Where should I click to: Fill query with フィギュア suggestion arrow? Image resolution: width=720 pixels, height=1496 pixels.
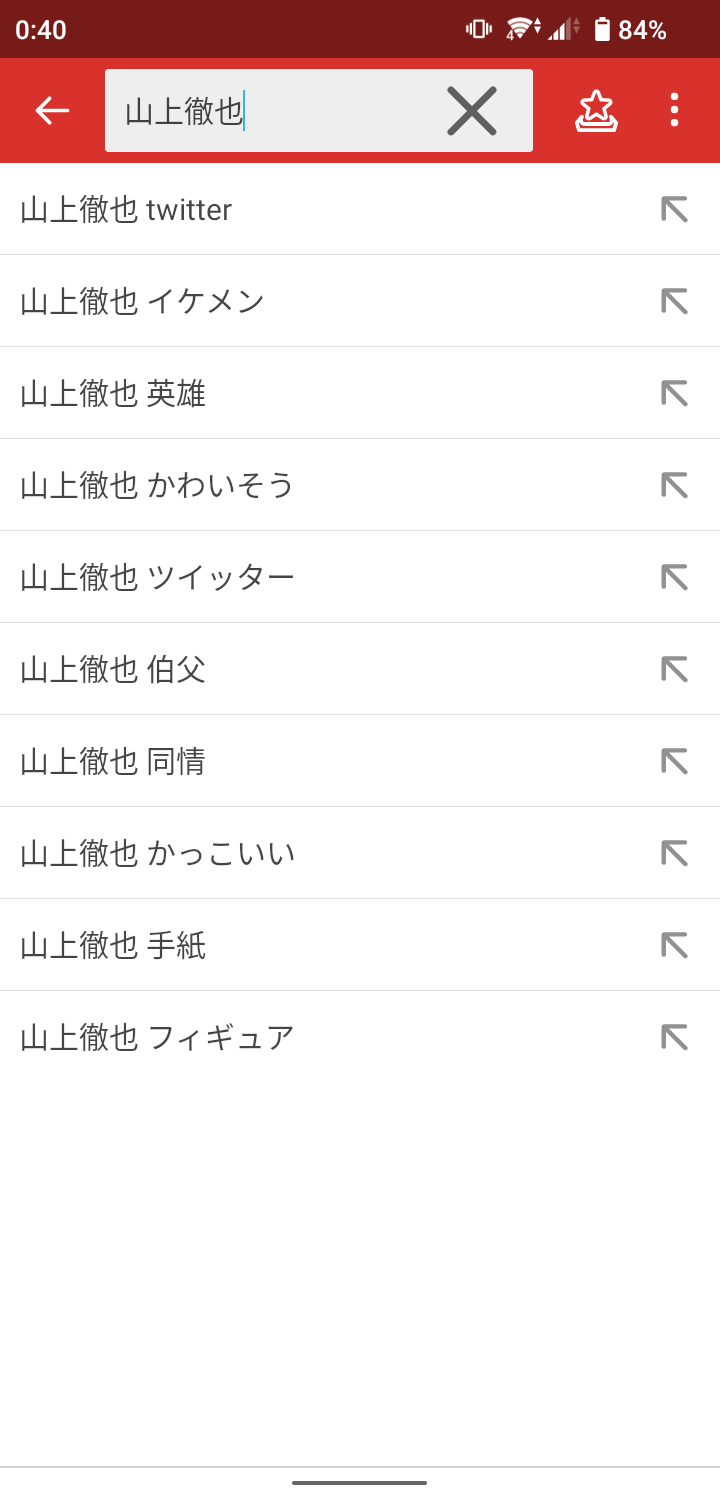675,1037
